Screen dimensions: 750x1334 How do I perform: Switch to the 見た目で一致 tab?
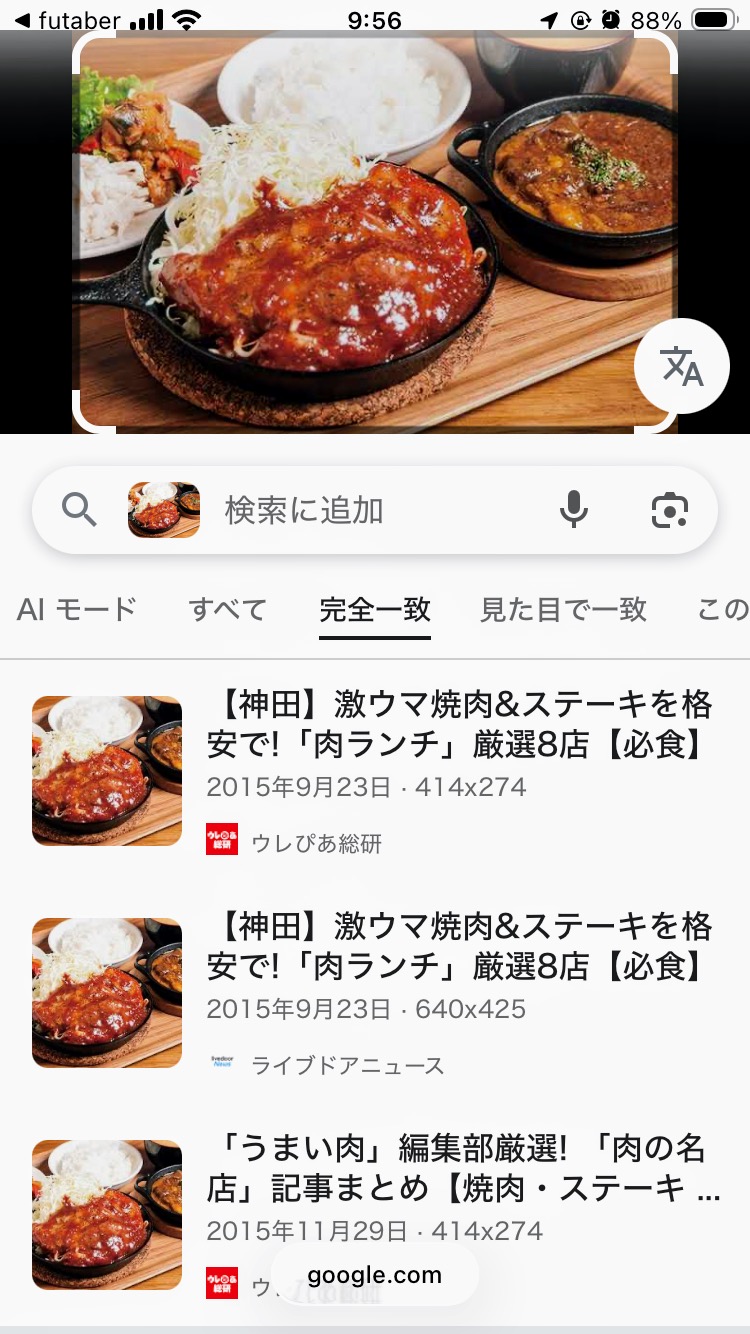[x=563, y=609]
